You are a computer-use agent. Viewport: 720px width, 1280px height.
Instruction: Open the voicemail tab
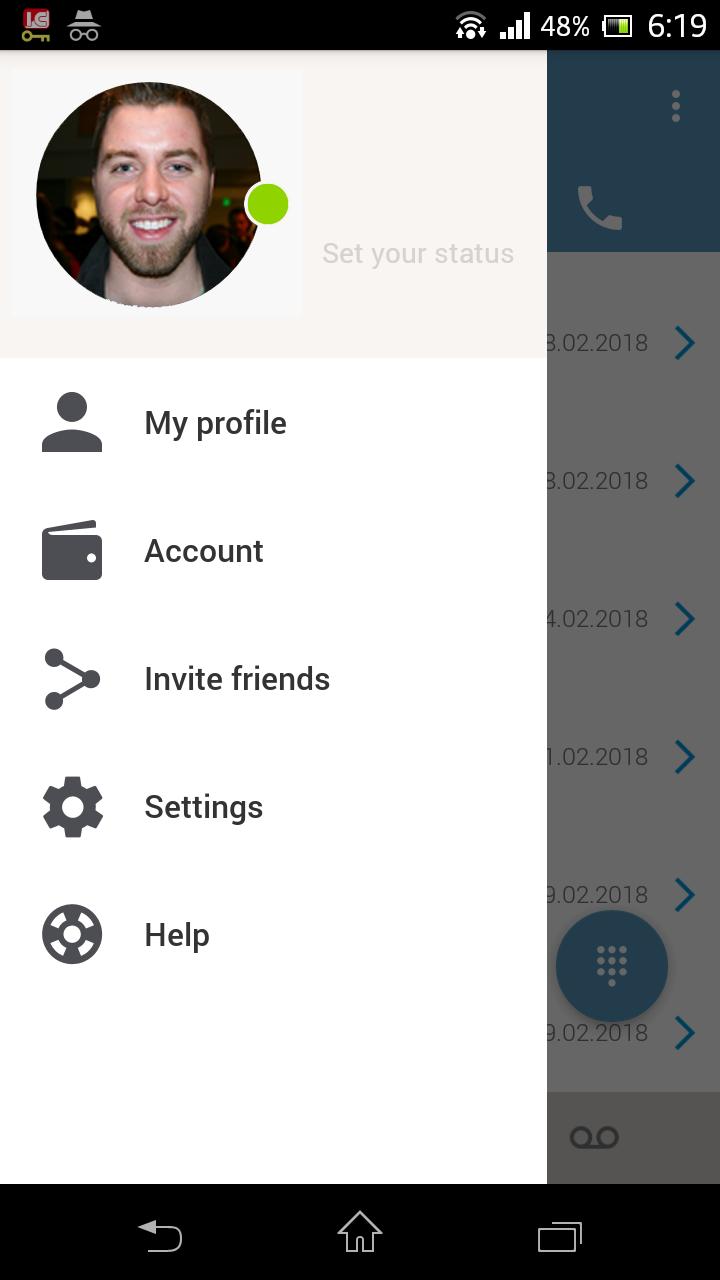click(x=594, y=1137)
